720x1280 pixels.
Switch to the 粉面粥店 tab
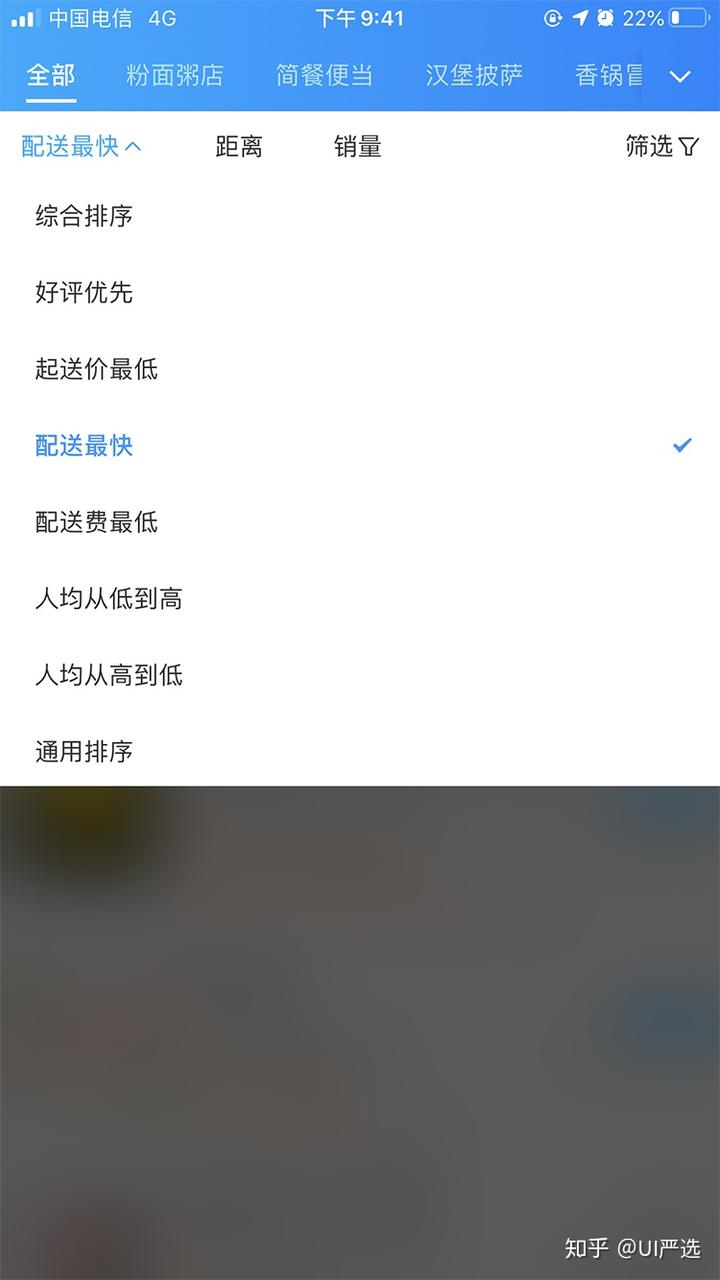(x=175, y=76)
